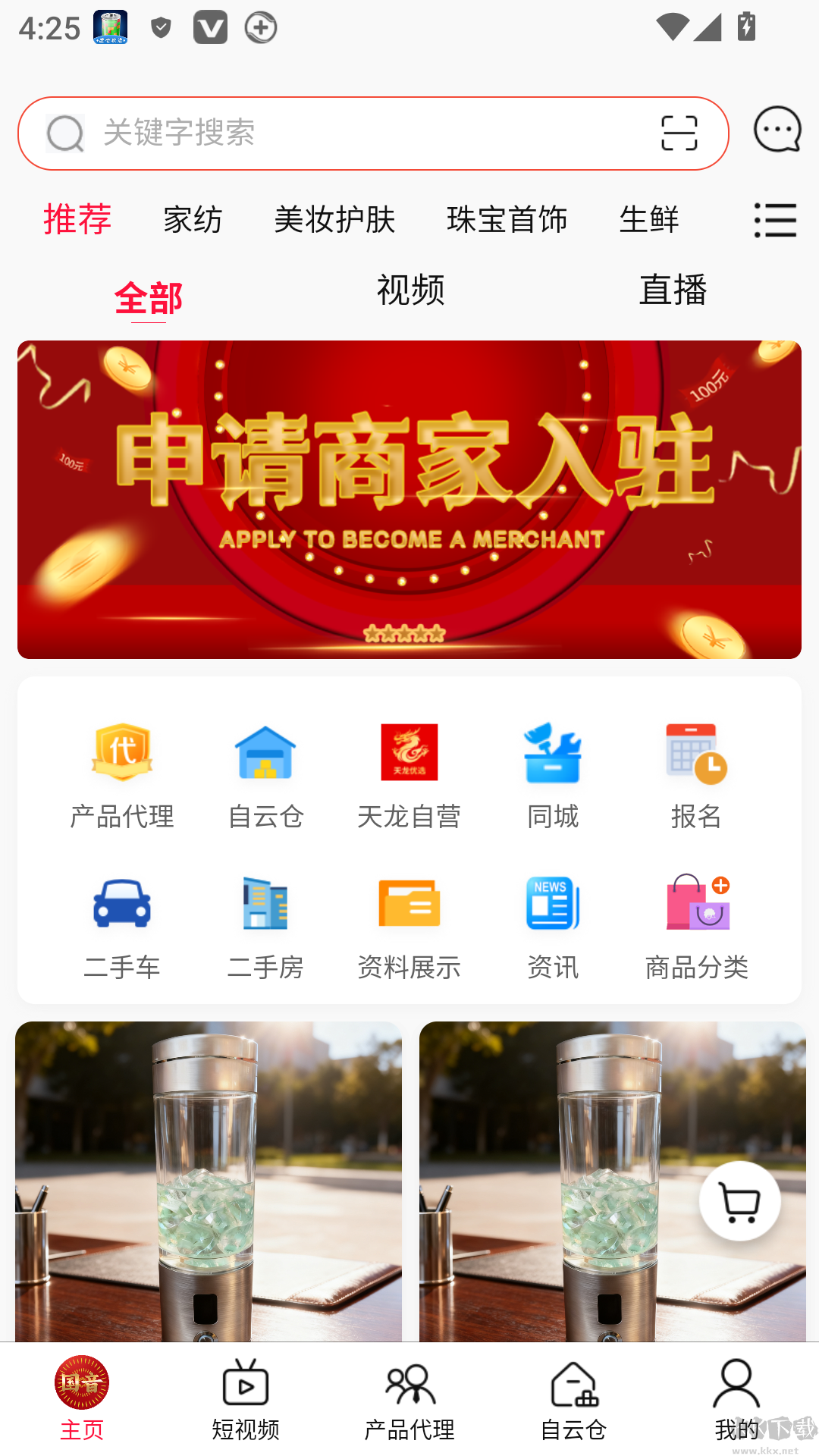Viewport: 819px width, 1456px height.
Task: Select the 美妆护肤 category
Action: (334, 220)
